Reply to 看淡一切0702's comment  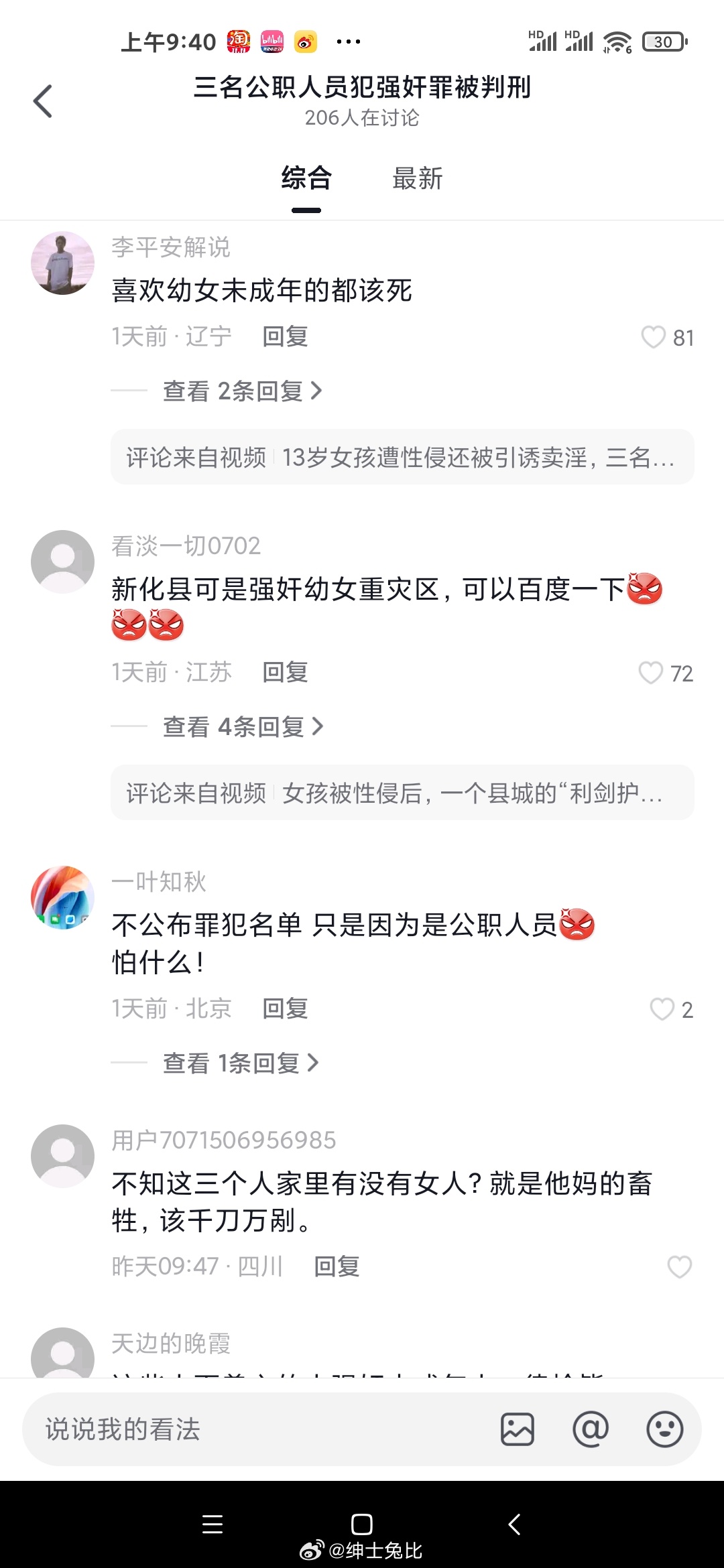(x=285, y=672)
